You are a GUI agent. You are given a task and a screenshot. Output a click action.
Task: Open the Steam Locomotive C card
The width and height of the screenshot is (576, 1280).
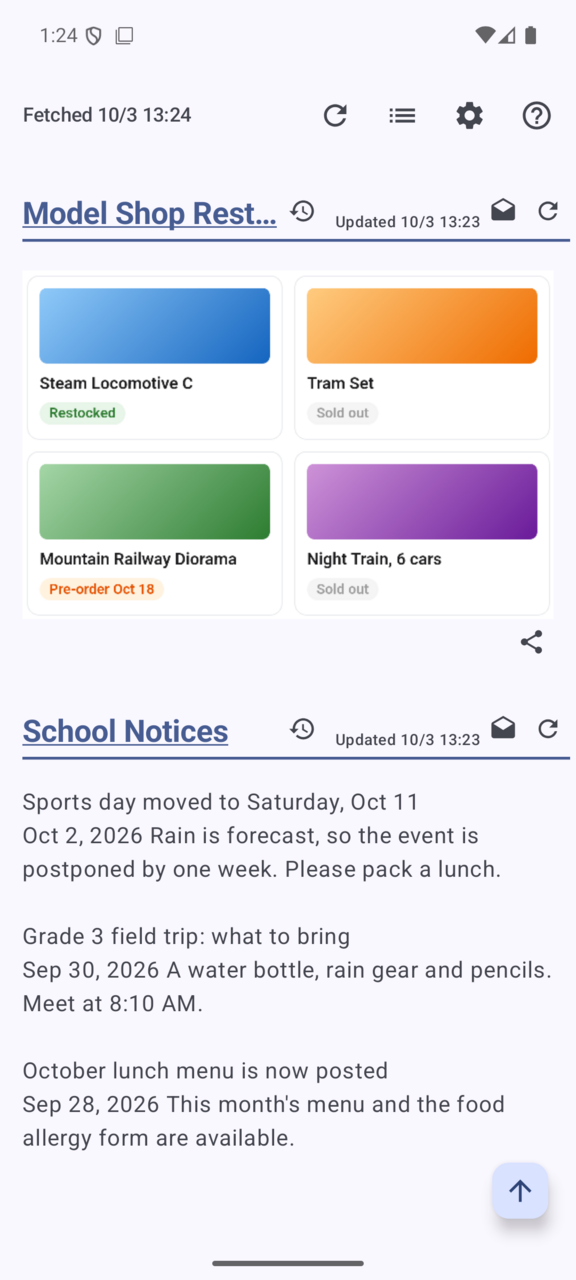click(155, 358)
